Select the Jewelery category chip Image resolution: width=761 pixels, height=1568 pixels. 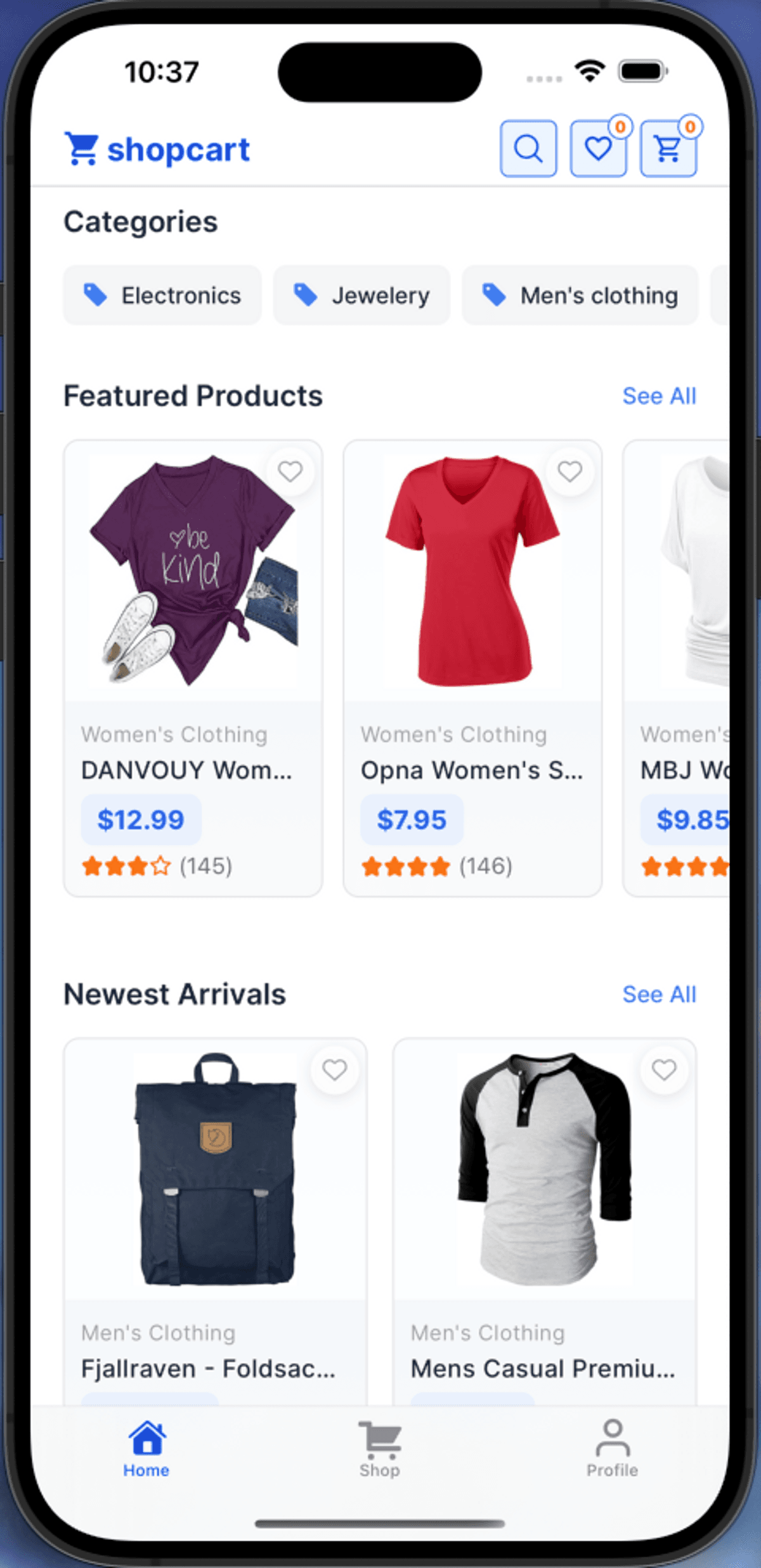tap(361, 295)
